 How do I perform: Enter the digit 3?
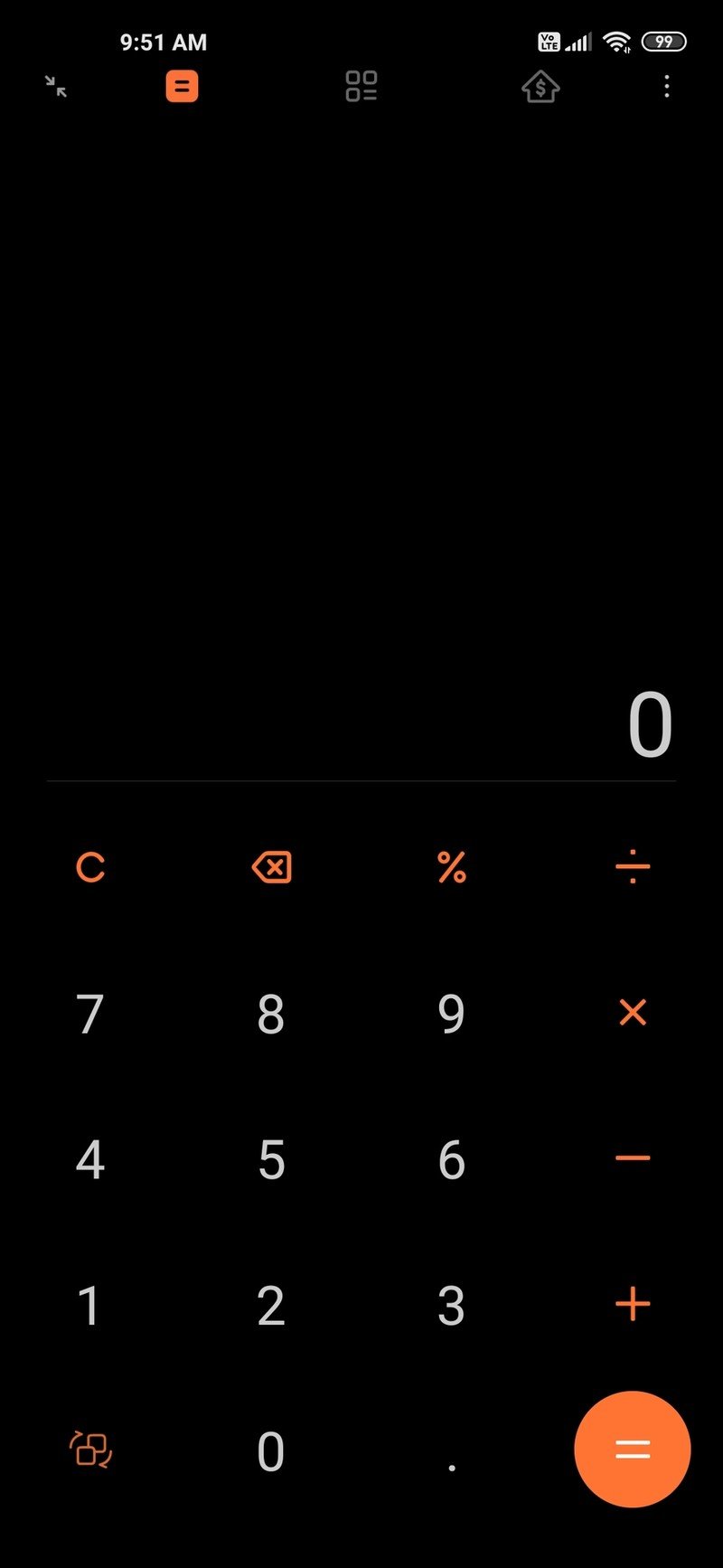(x=452, y=1305)
